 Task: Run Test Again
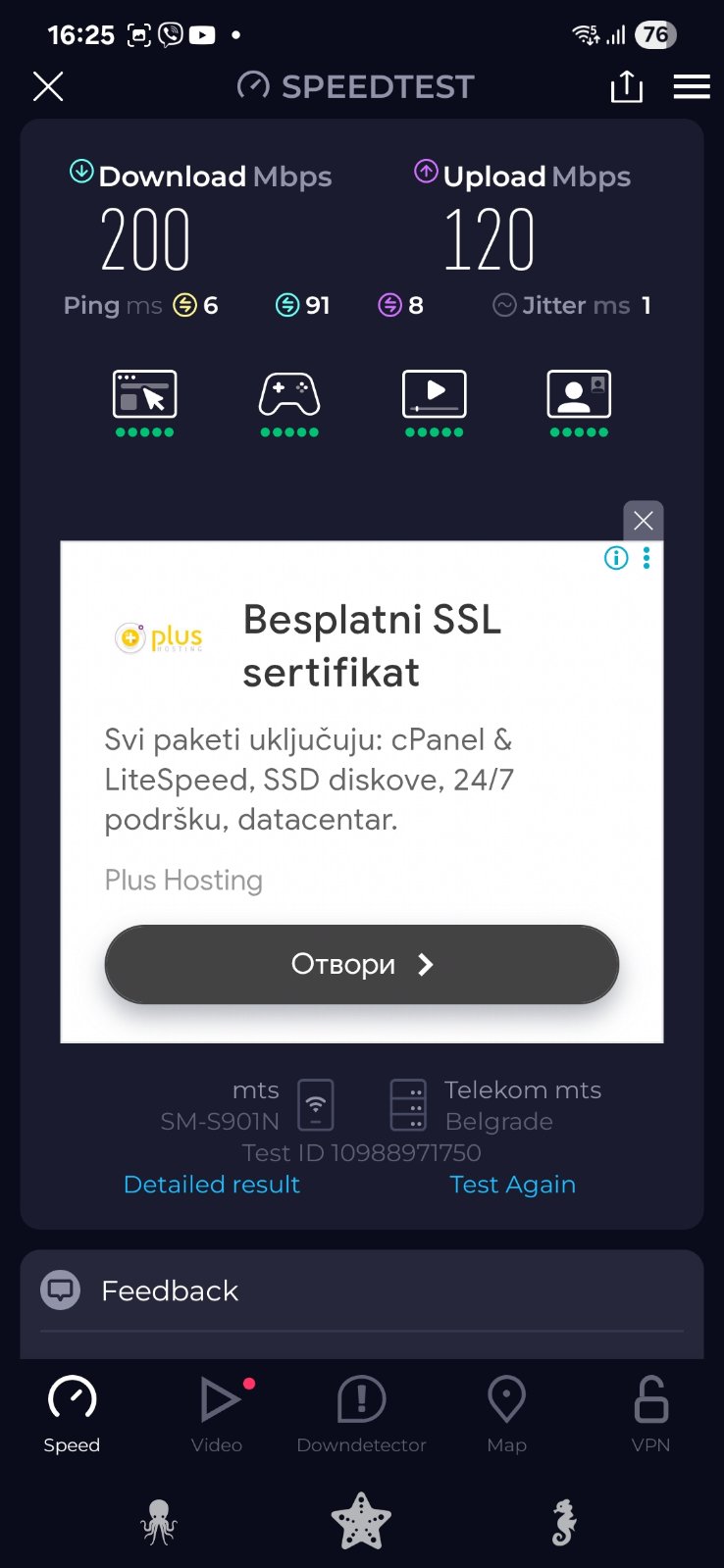point(512,1185)
